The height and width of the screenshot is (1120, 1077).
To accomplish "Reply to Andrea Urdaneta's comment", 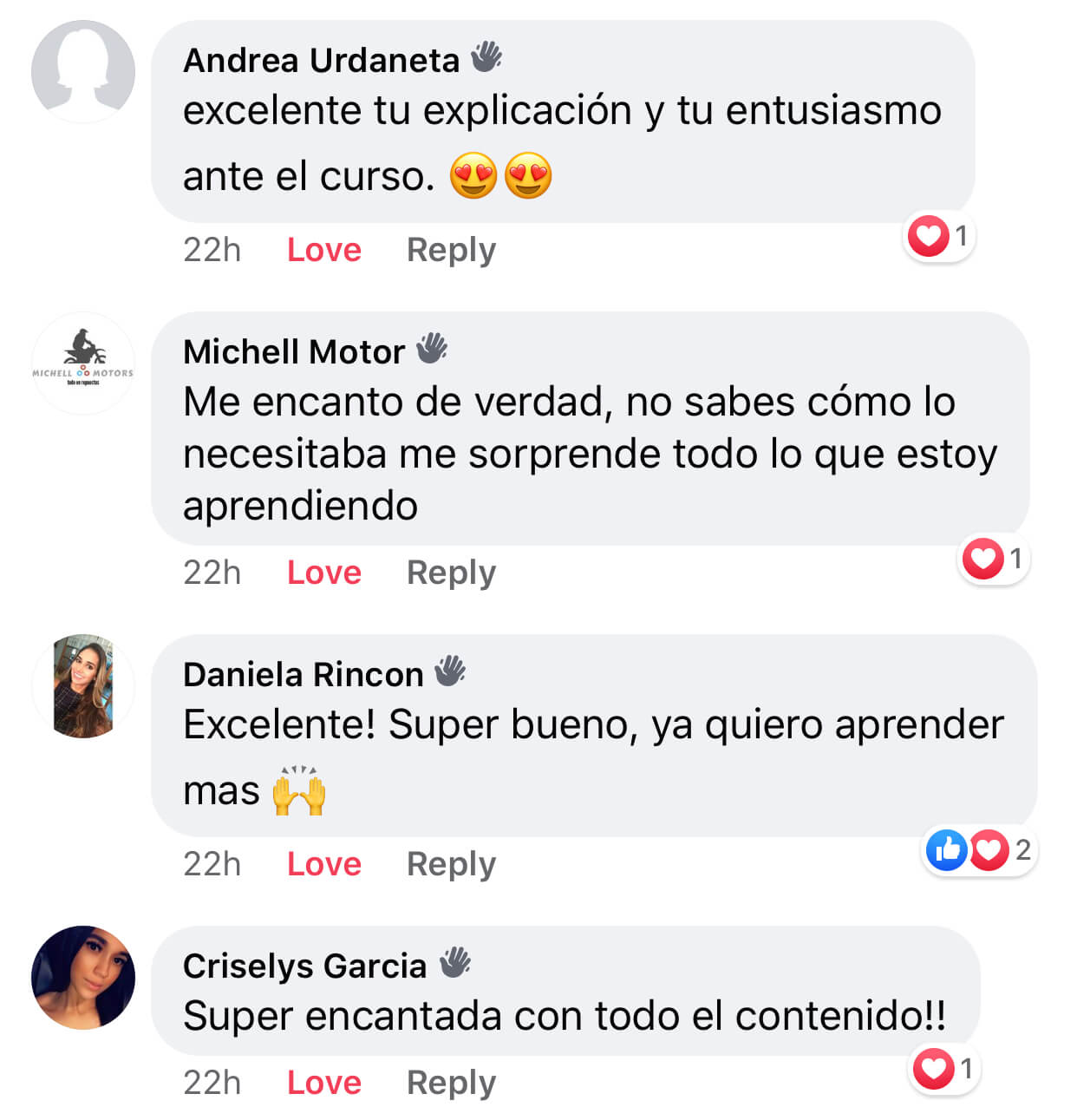I will [451, 250].
